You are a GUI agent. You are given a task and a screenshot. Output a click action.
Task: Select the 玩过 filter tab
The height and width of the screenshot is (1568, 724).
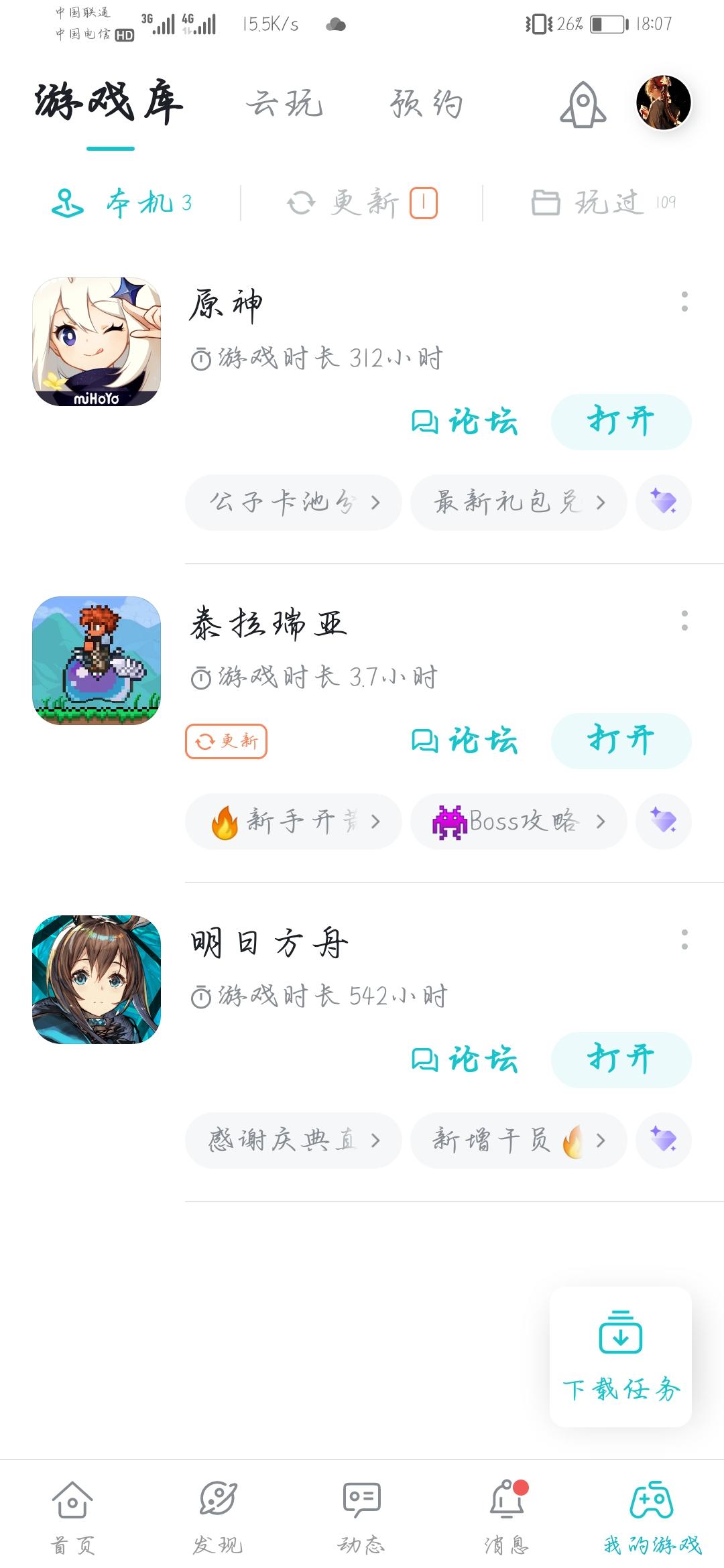coord(603,202)
